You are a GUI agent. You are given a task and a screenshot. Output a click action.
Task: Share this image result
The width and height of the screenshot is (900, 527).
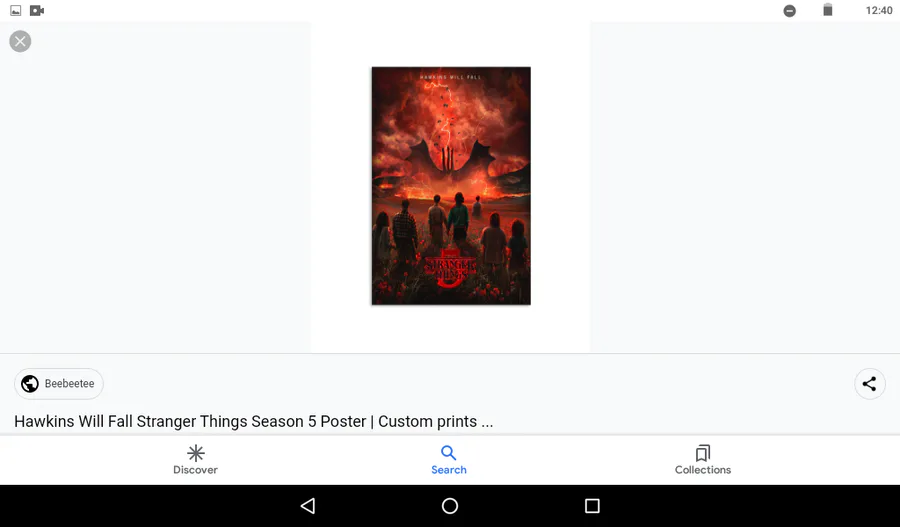869,384
